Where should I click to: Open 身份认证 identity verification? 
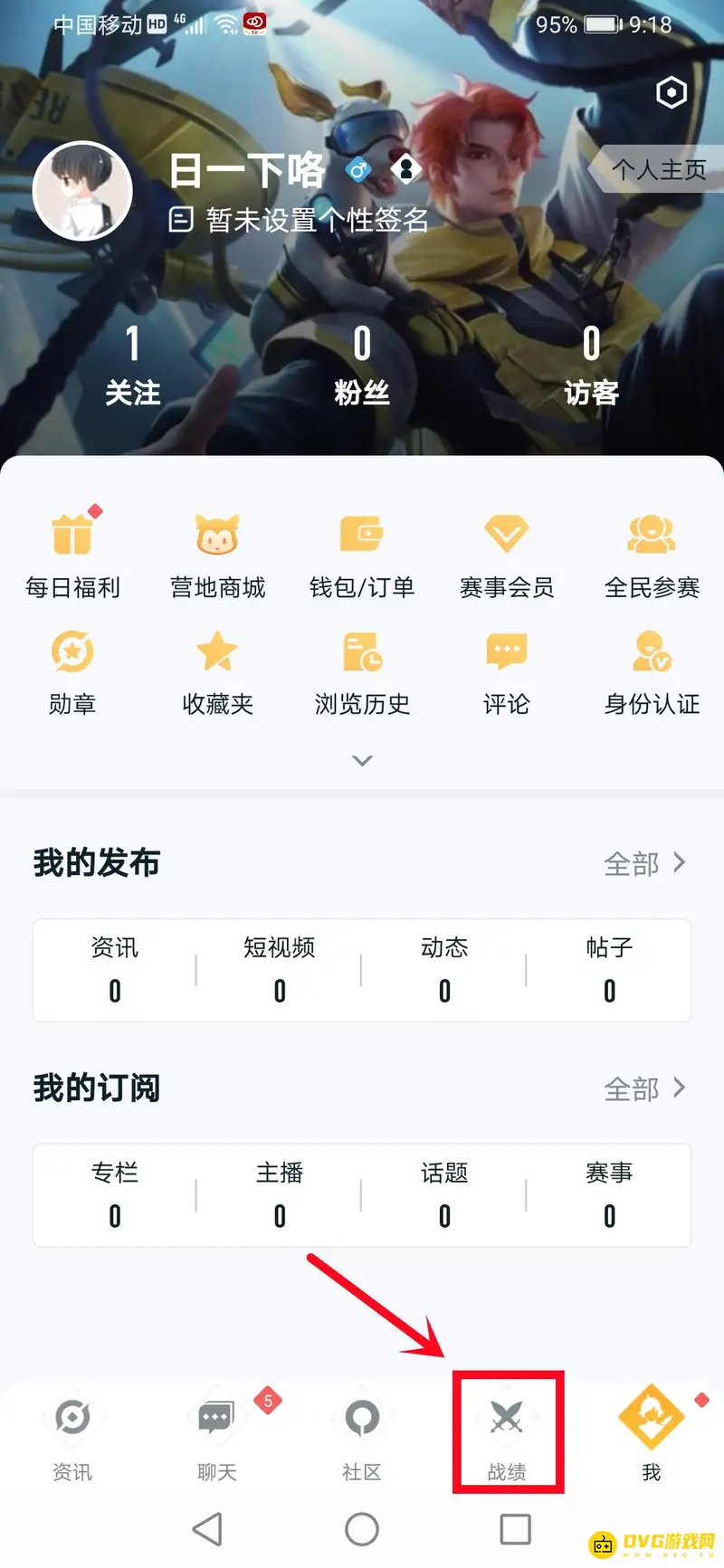point(653,670)
